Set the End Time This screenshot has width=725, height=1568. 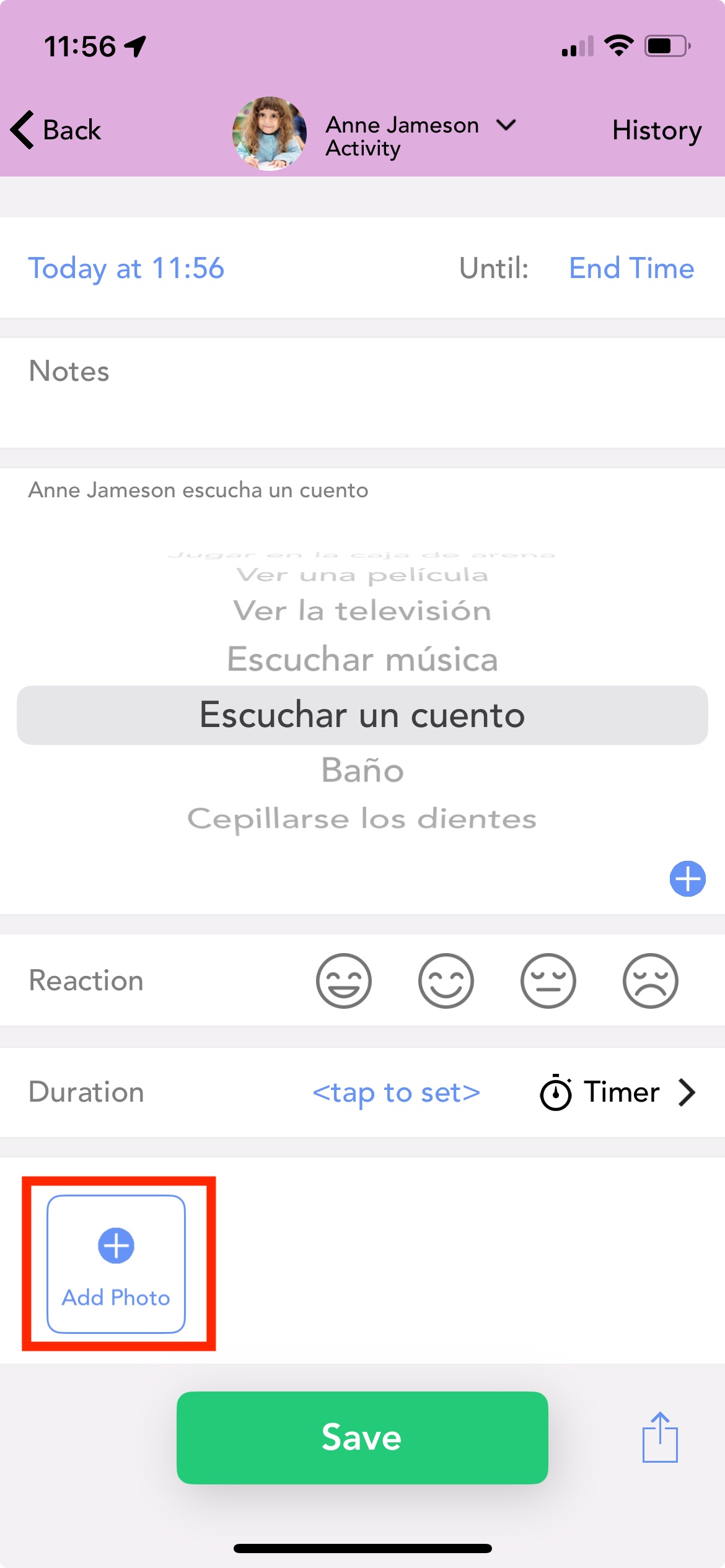pyautogui.click(x=631, y=269)
